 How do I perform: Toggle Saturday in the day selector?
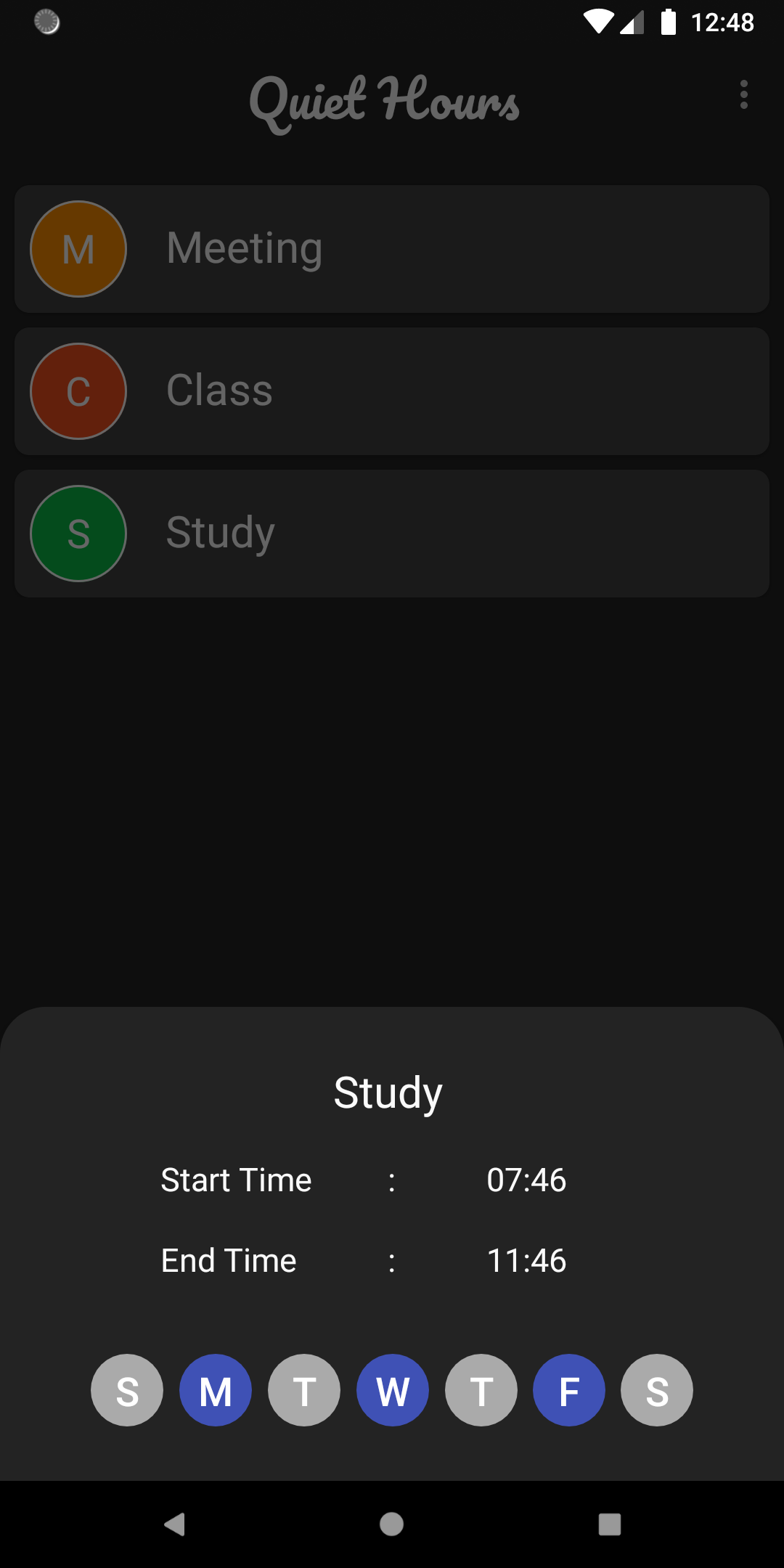tap(657, 1390)
